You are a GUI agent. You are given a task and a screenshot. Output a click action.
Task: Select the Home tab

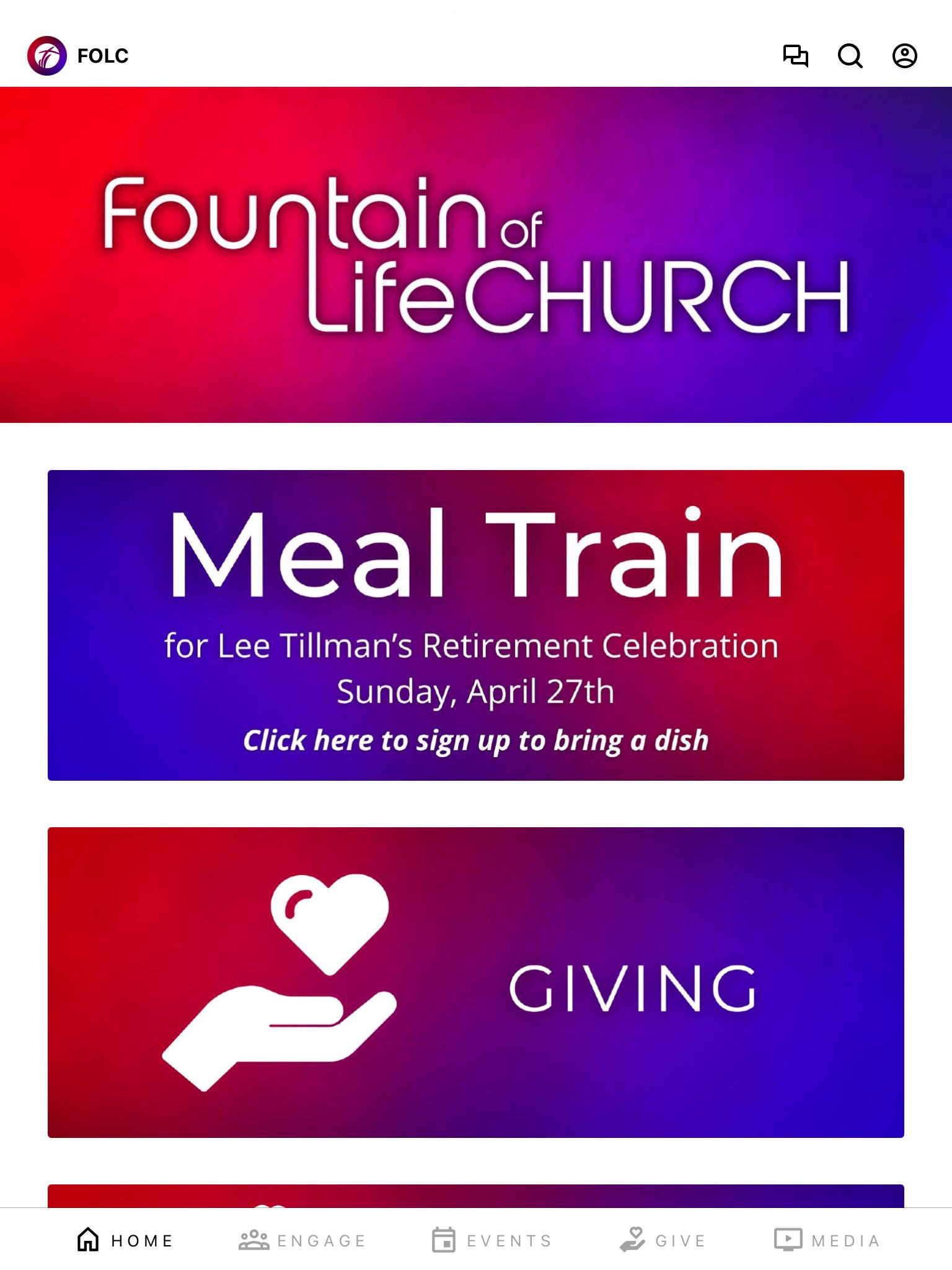(125, 1240)
